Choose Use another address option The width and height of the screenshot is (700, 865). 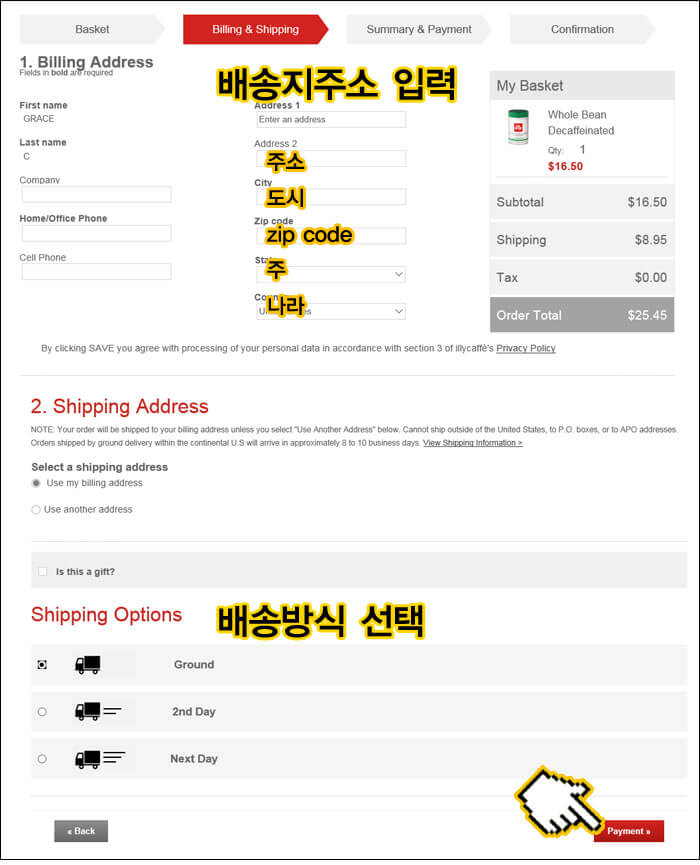pyautogui.click(x=36, y=509)
